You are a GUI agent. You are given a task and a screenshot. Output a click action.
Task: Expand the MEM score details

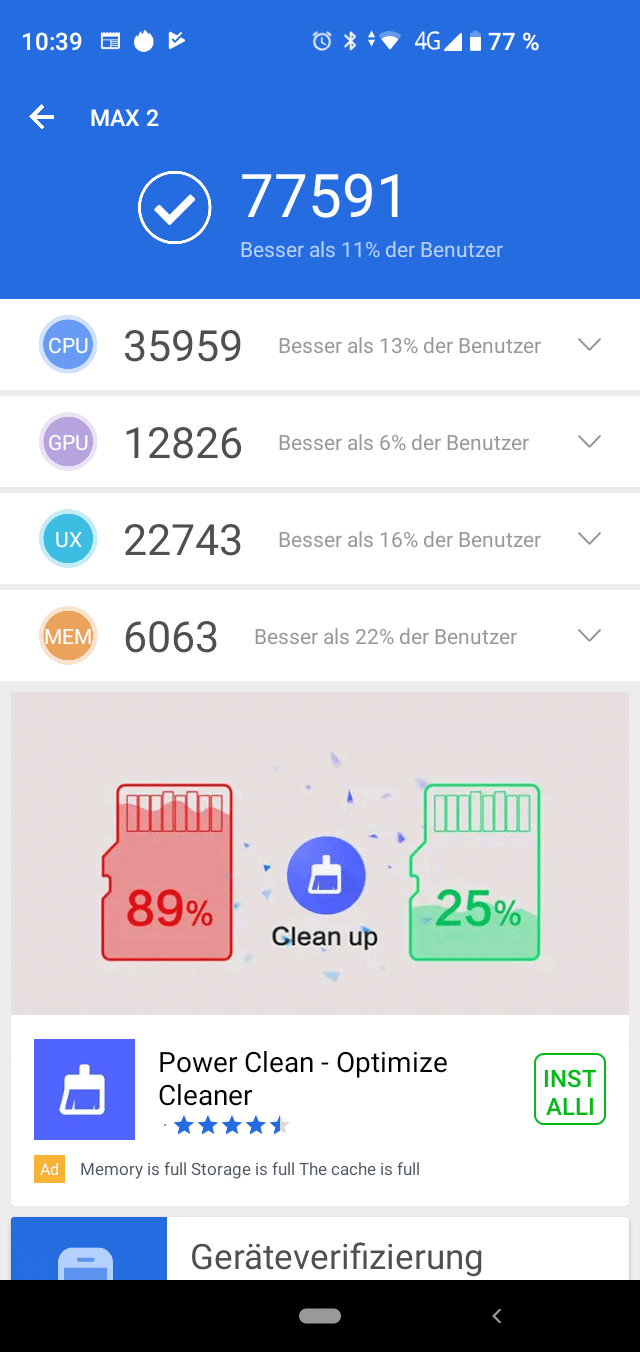pyautogui.click(x=590, y=636)
